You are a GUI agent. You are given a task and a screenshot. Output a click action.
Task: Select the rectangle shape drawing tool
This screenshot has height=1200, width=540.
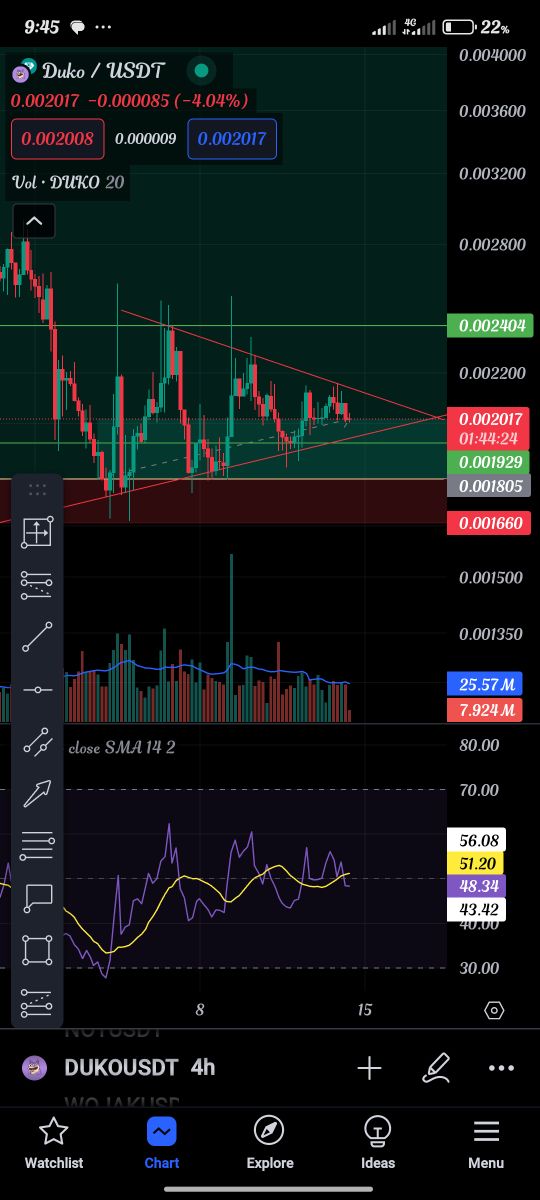pyautogui.click(x=37, y=950)
